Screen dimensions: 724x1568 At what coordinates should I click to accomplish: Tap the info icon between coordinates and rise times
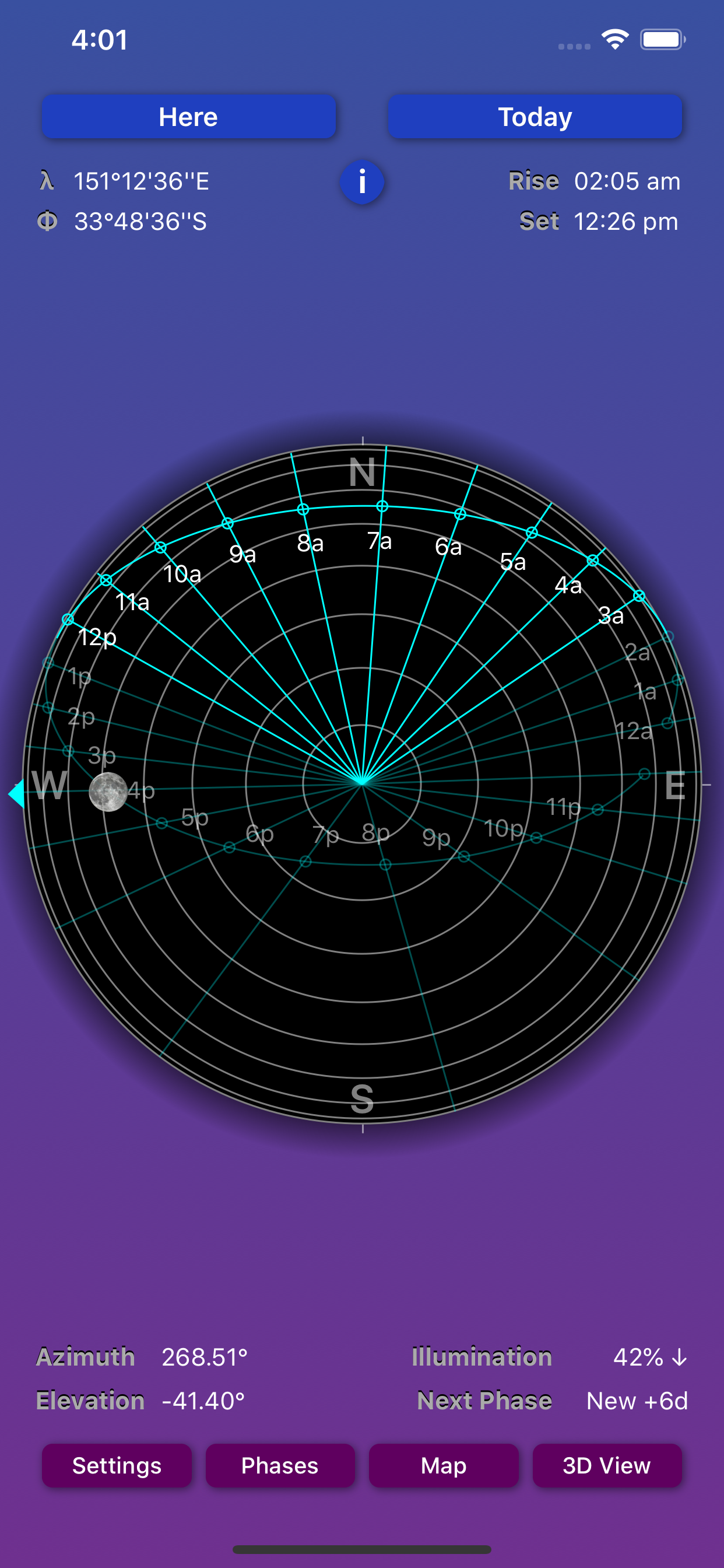pyautogui.click(x=362, y=181)
